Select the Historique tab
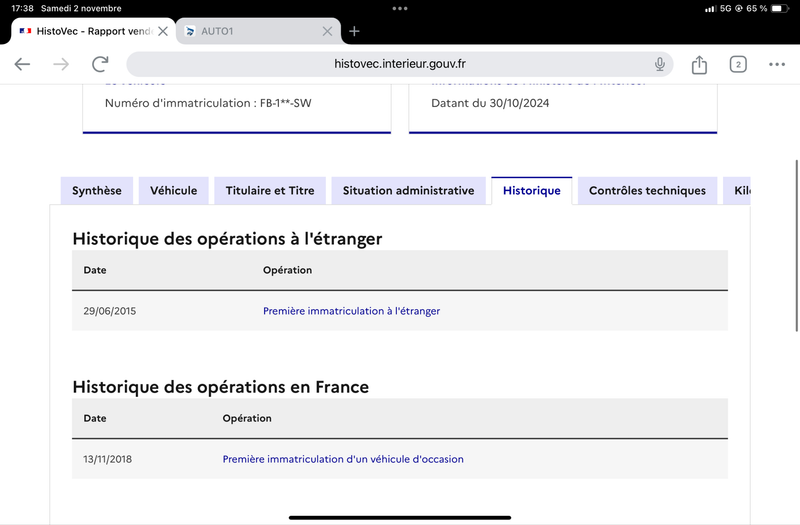 (x=532, y=191)
